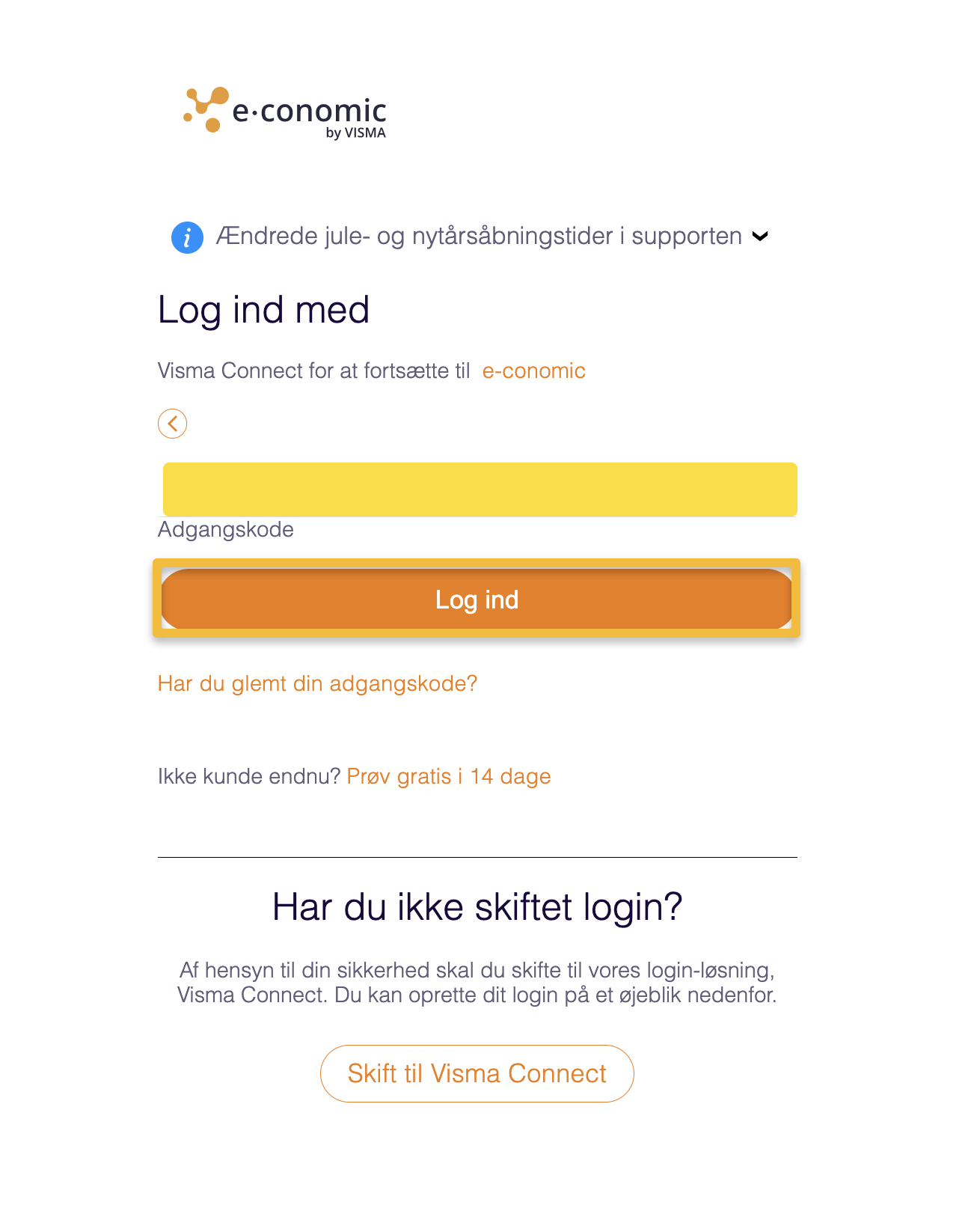This screenshot has width=980, height=1217.
Task: Tap the Log ind button
Action: click(x=477, y=600)
